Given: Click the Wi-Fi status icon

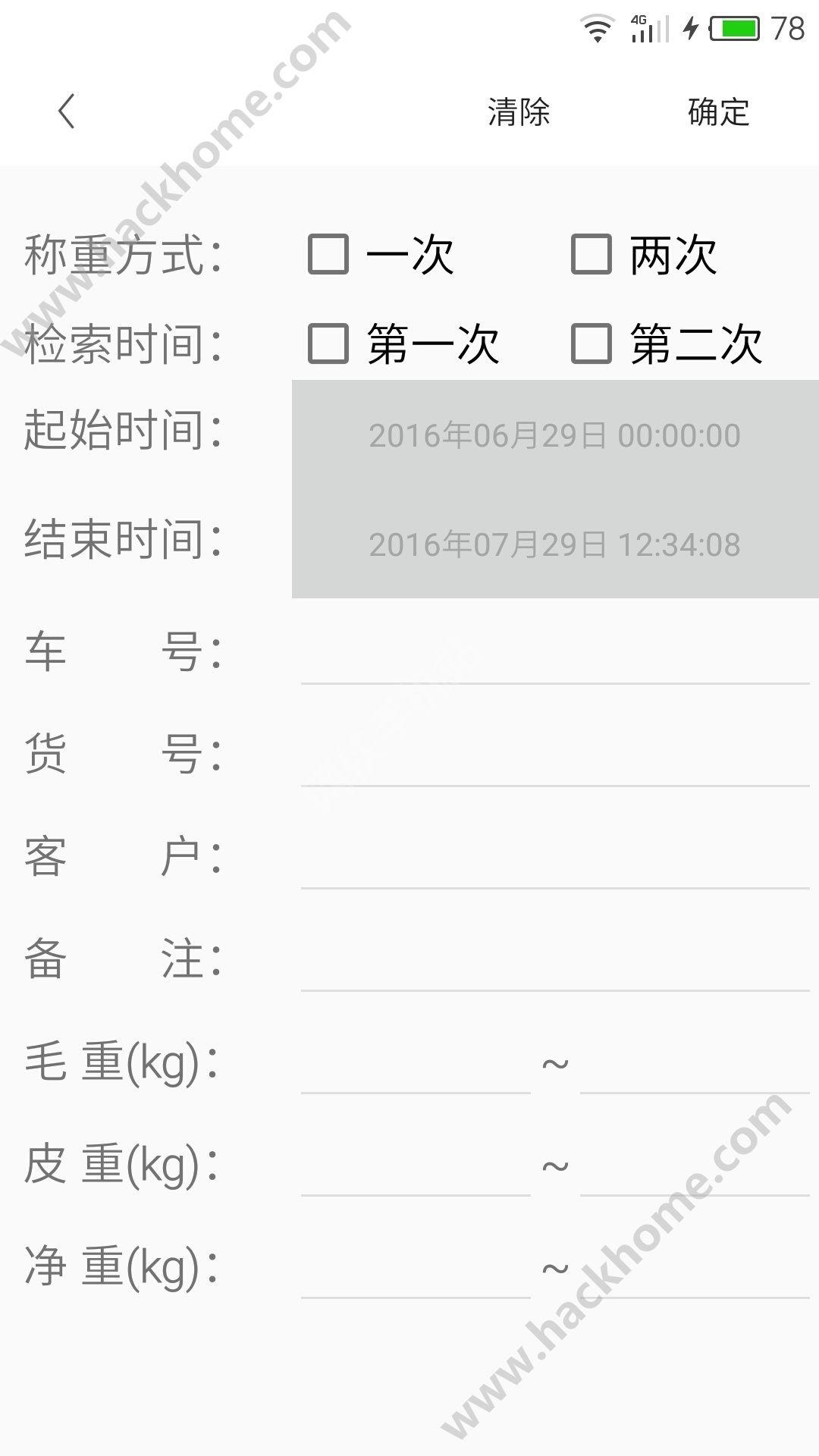Looking at the screenshot, I should pyautogui.click(x=598, y=28).
